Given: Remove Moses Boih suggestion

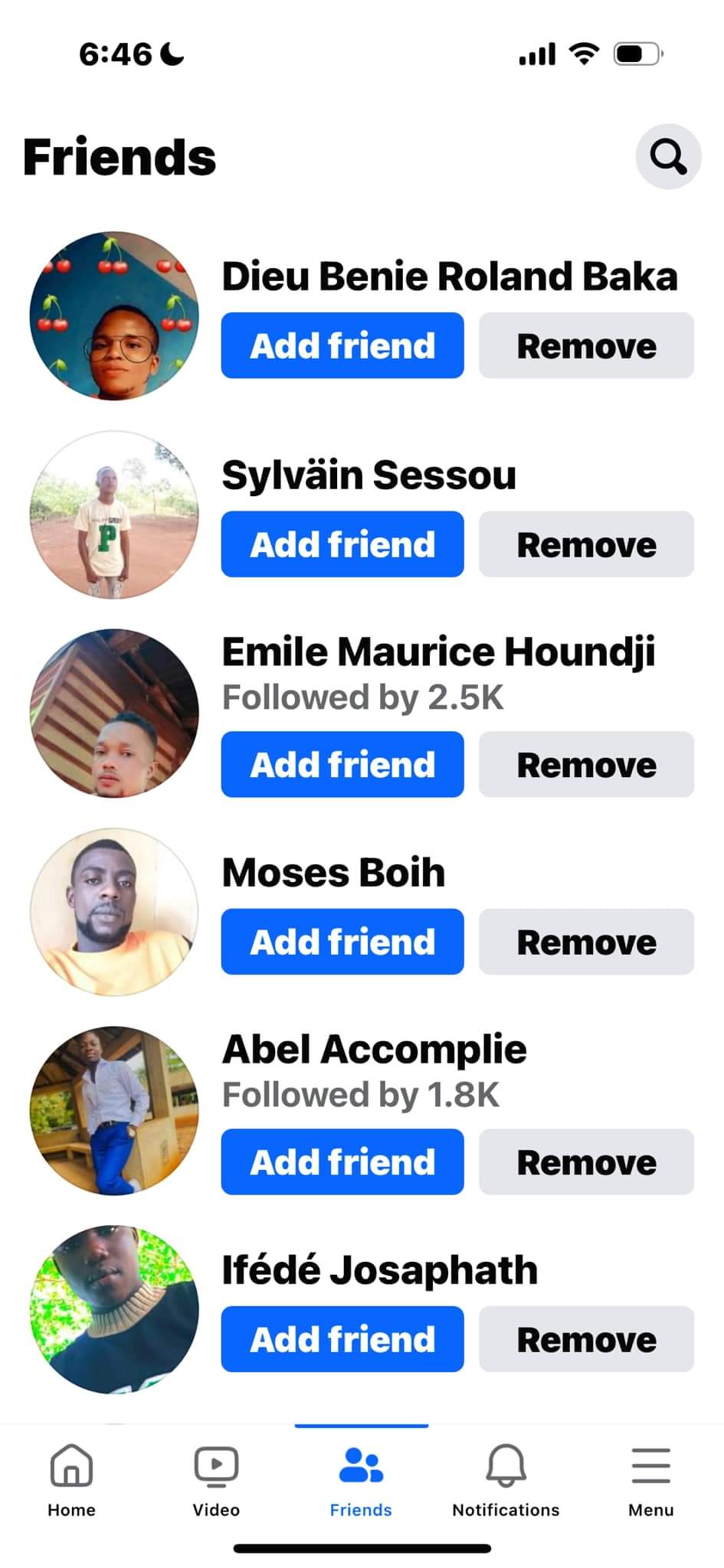Looking at the screenshot, I should tap(586, 942).
